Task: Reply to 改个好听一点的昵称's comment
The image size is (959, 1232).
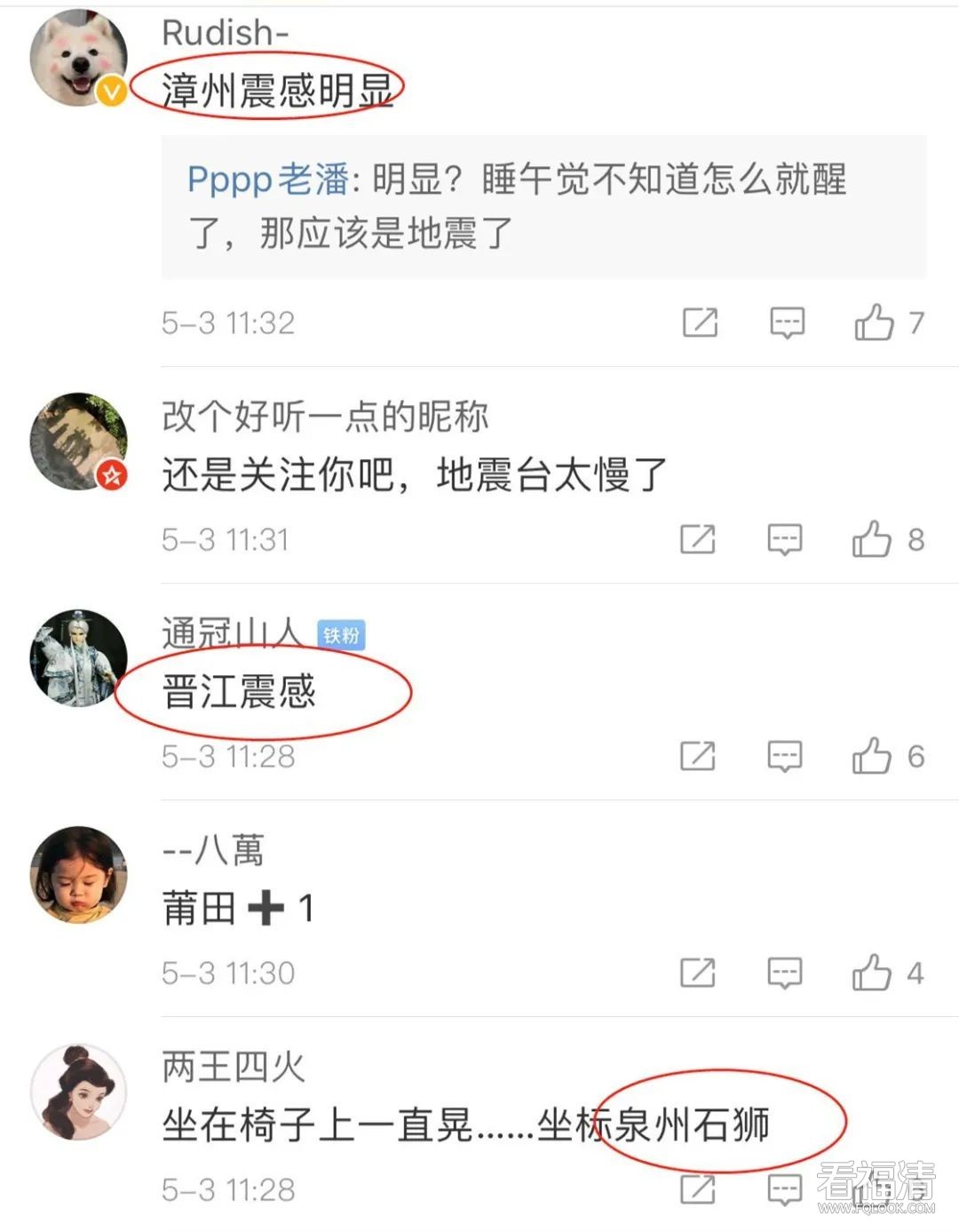Action: pyautogui.click(x=785, y=539)
